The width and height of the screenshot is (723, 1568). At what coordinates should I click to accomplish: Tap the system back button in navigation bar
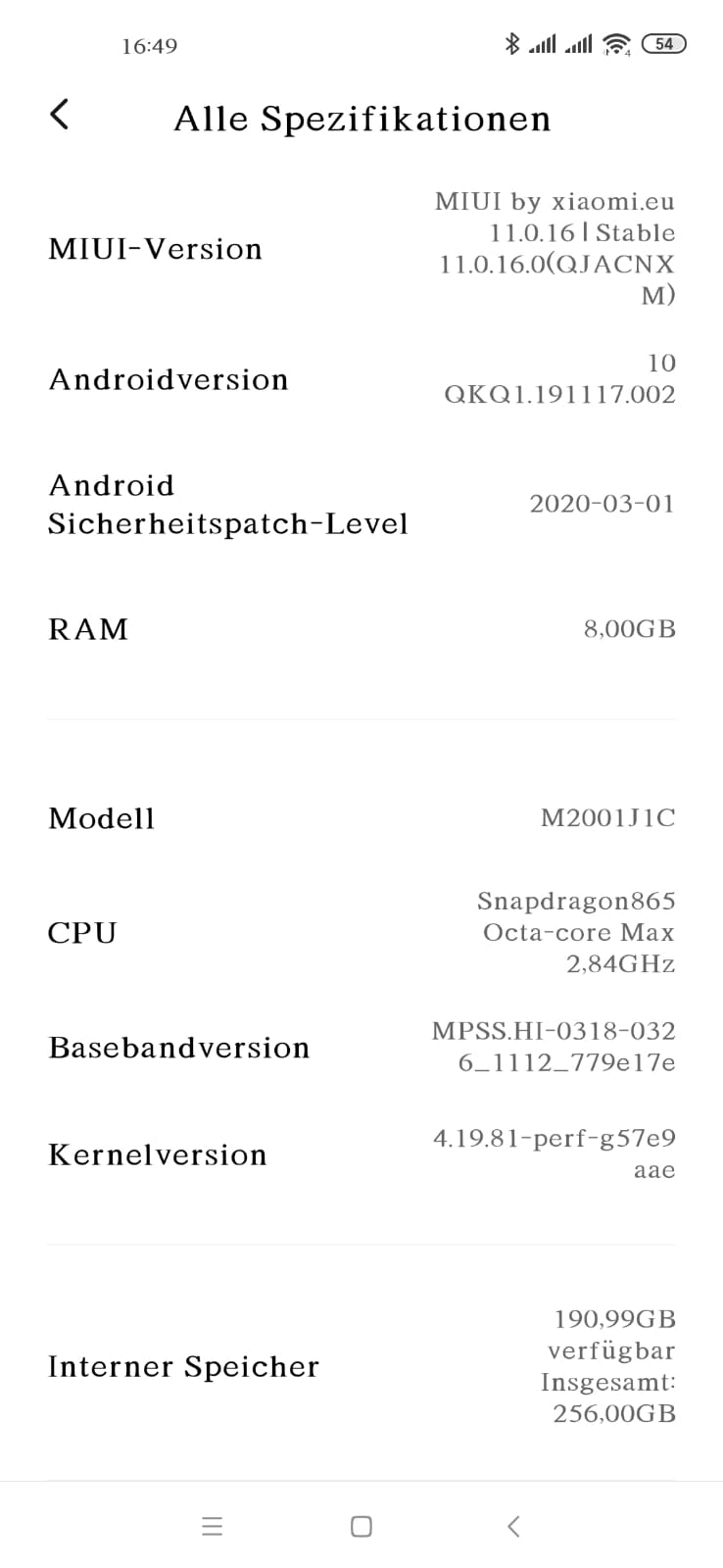(x=513, y=1526)
